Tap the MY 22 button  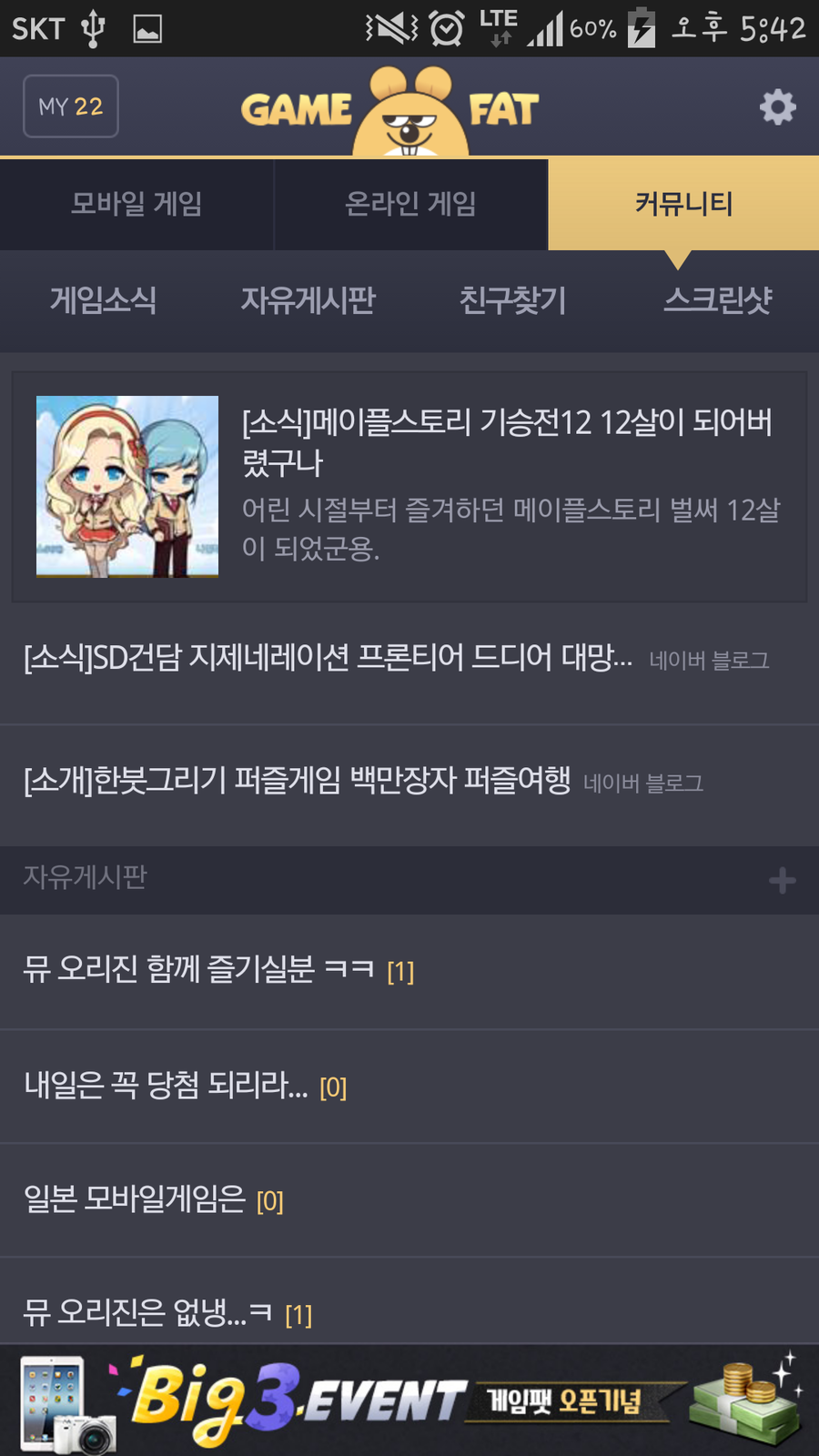pos(71,106)
